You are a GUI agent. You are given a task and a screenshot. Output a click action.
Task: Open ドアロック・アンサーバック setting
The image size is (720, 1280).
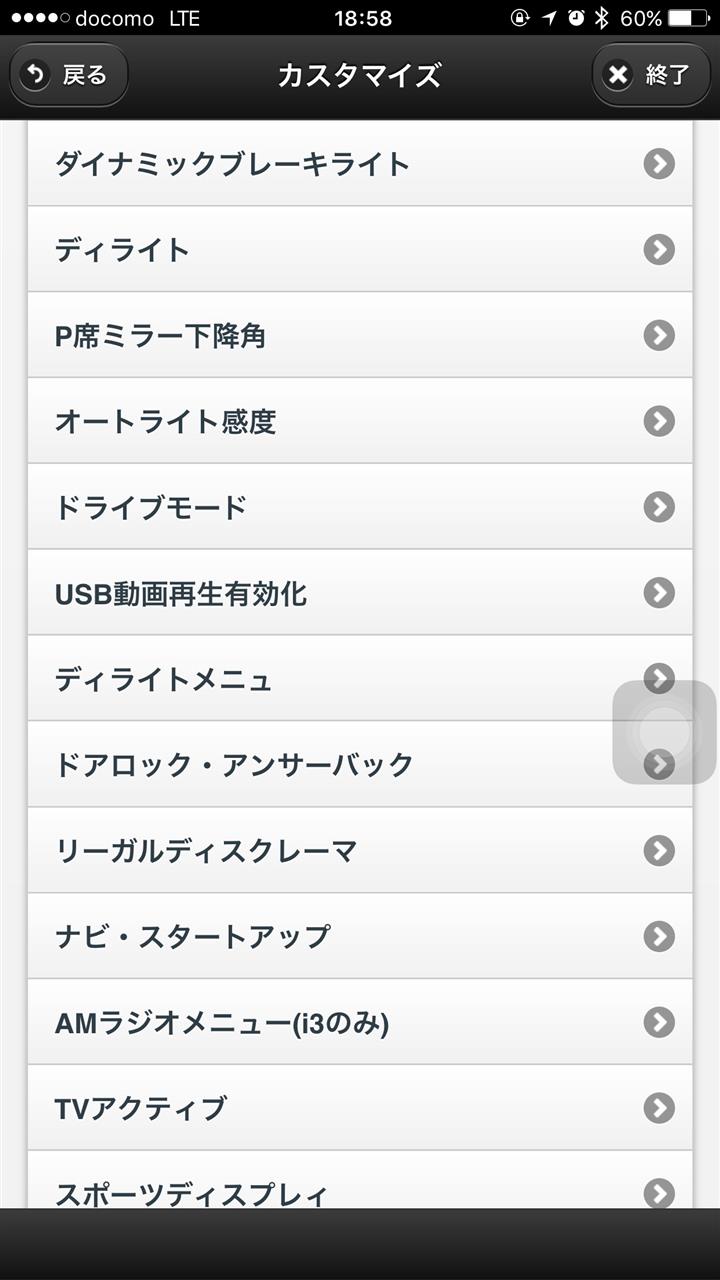click(360, 765)
